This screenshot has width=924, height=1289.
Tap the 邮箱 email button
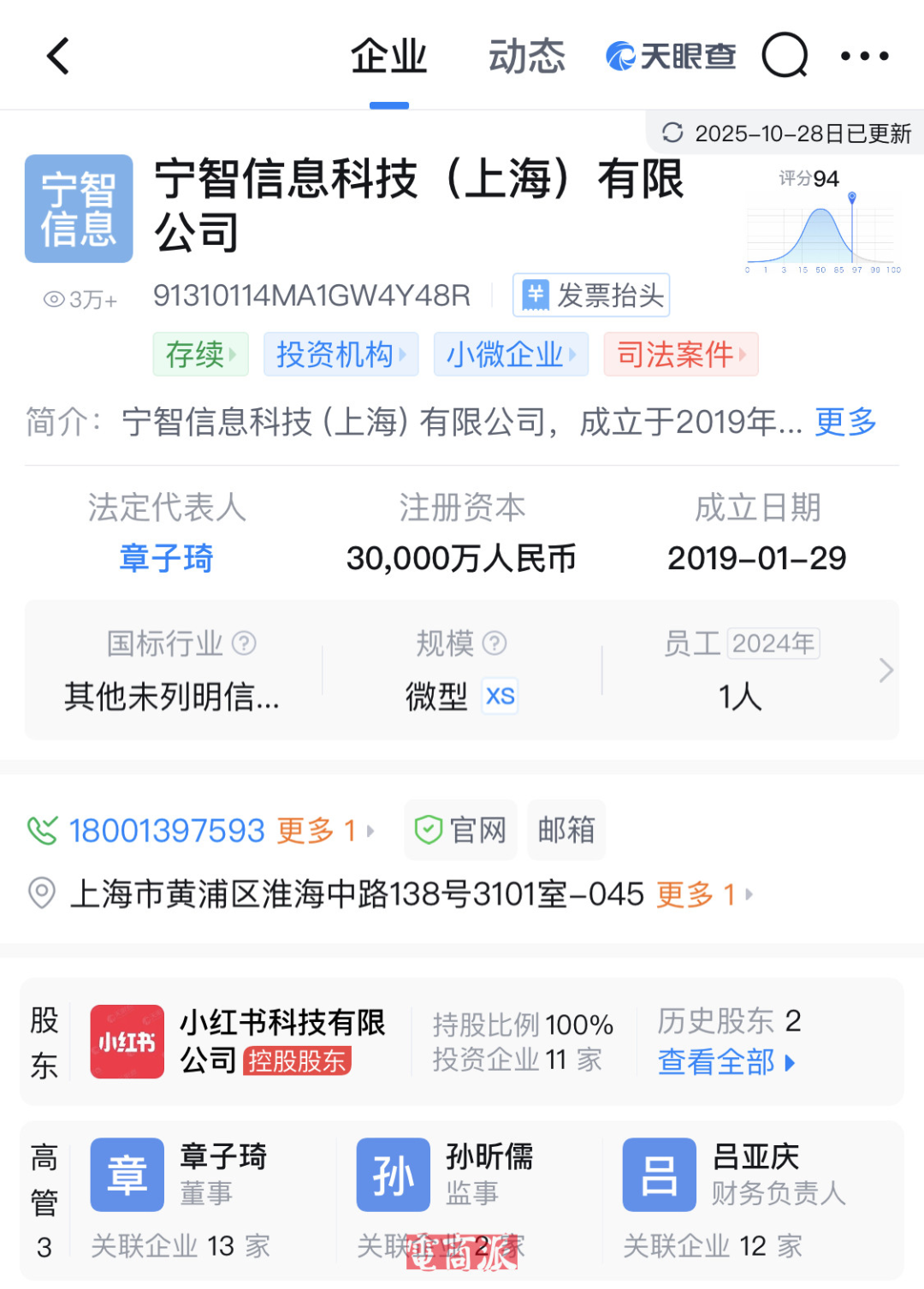[x=566, y=830]
